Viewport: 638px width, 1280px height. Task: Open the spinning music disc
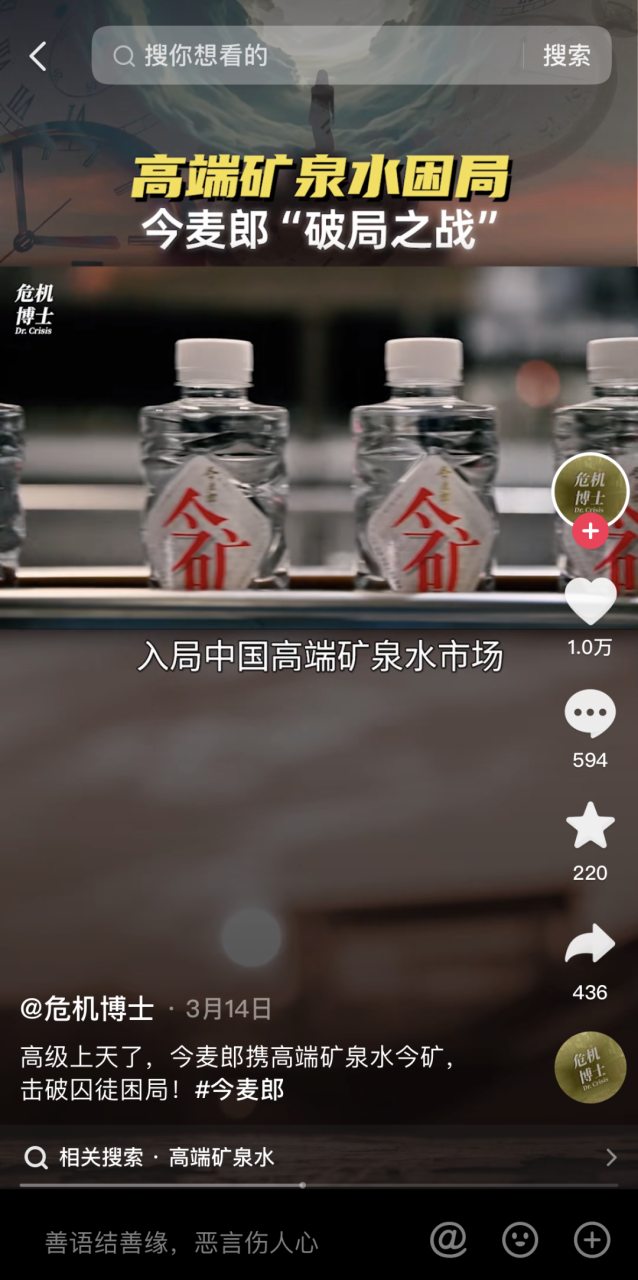(590, 1067)
